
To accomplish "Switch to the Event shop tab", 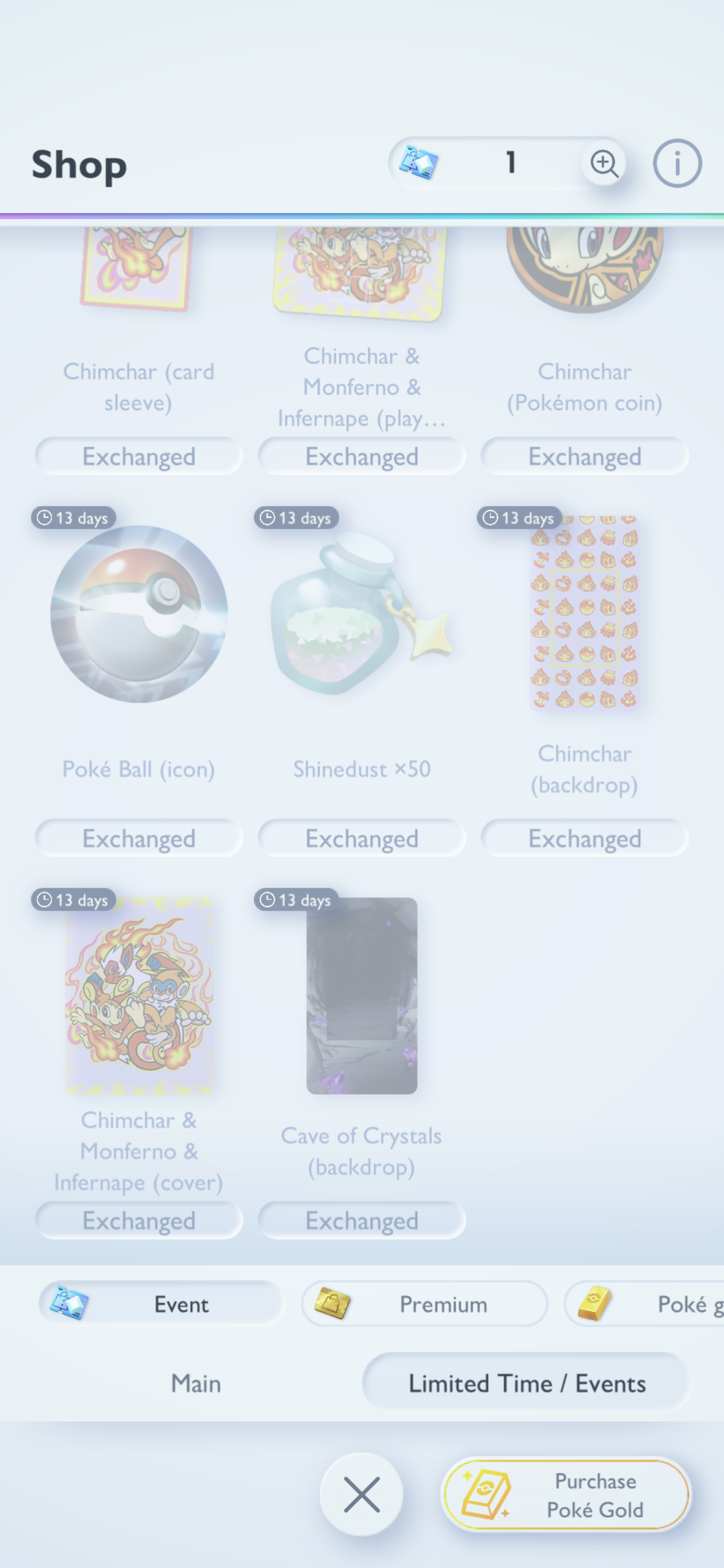I will point(161,1303).
